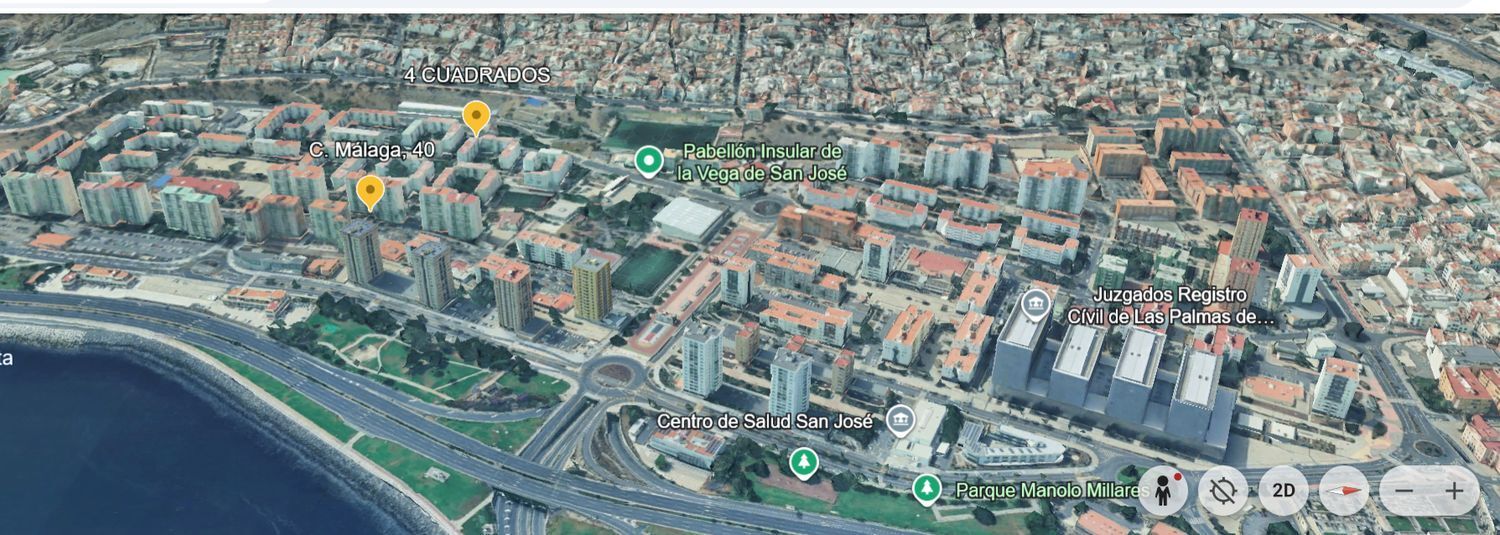Open the Centro de Salud San José marker
This screenshot has width=1500, height=535.
[901, 421]
